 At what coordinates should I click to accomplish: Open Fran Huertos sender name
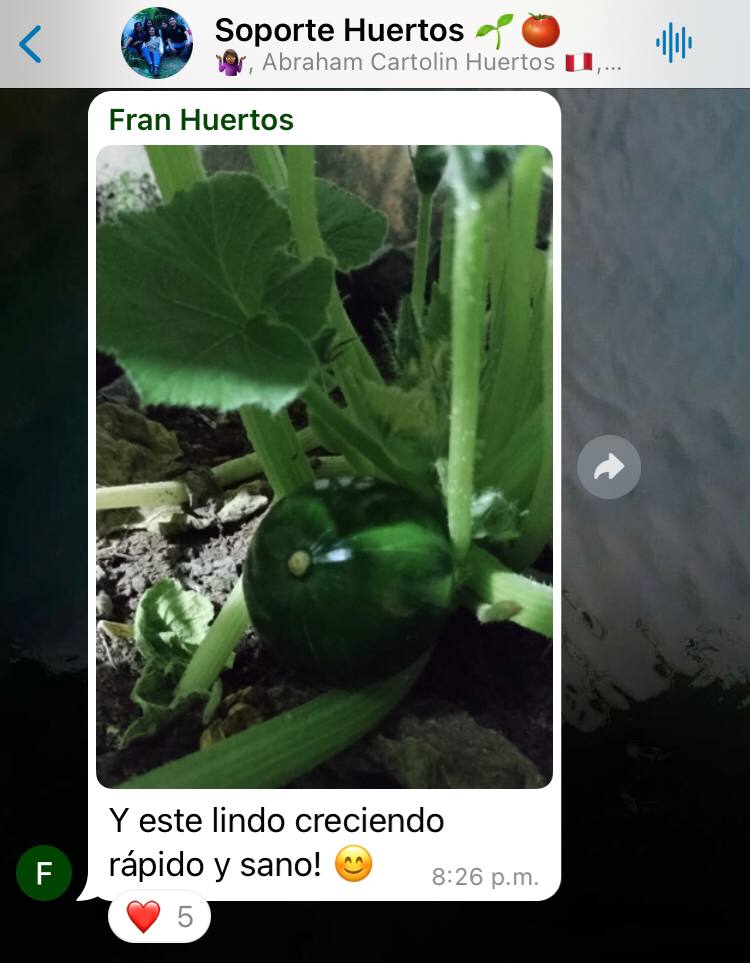point(201,120)
